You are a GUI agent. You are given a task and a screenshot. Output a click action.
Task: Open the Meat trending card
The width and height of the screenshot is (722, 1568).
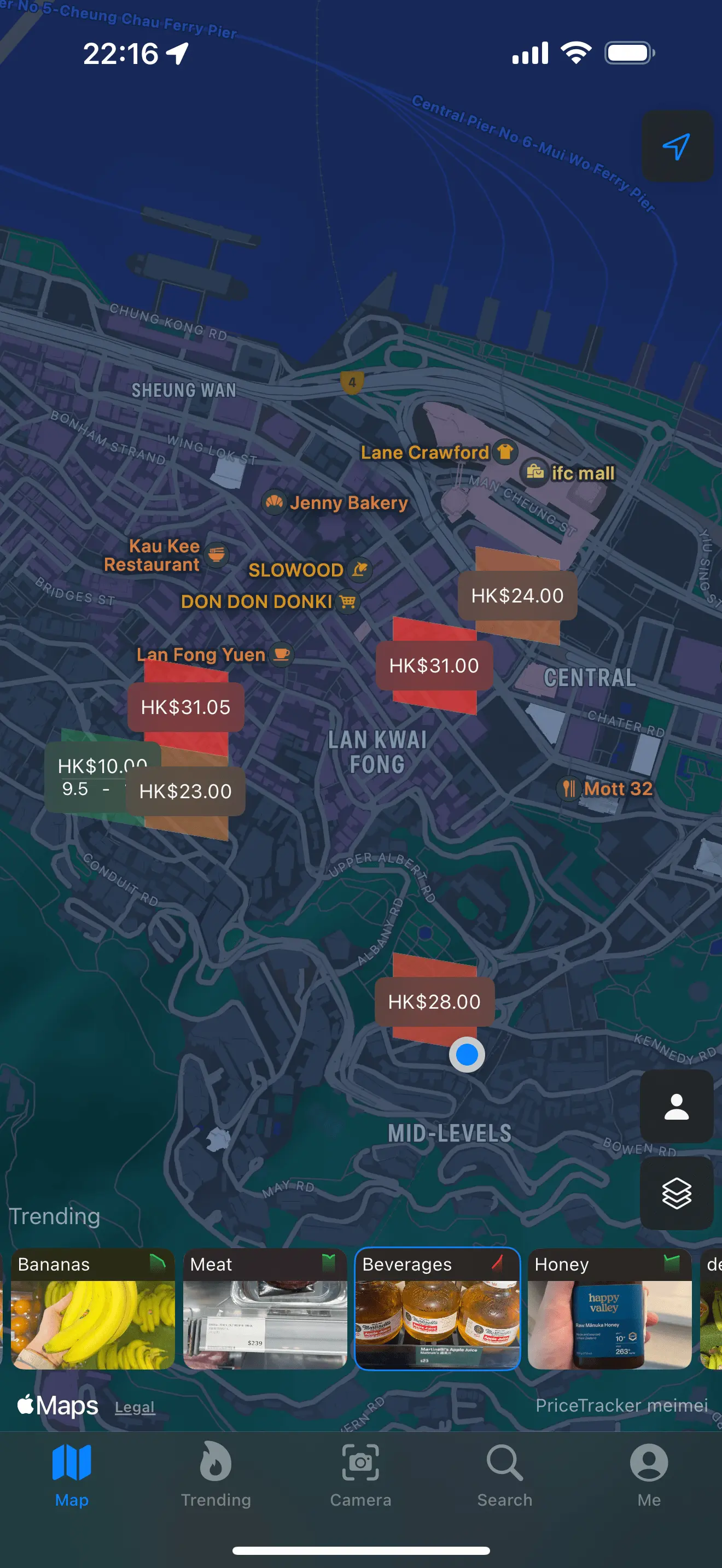[x=265, y=1309]
